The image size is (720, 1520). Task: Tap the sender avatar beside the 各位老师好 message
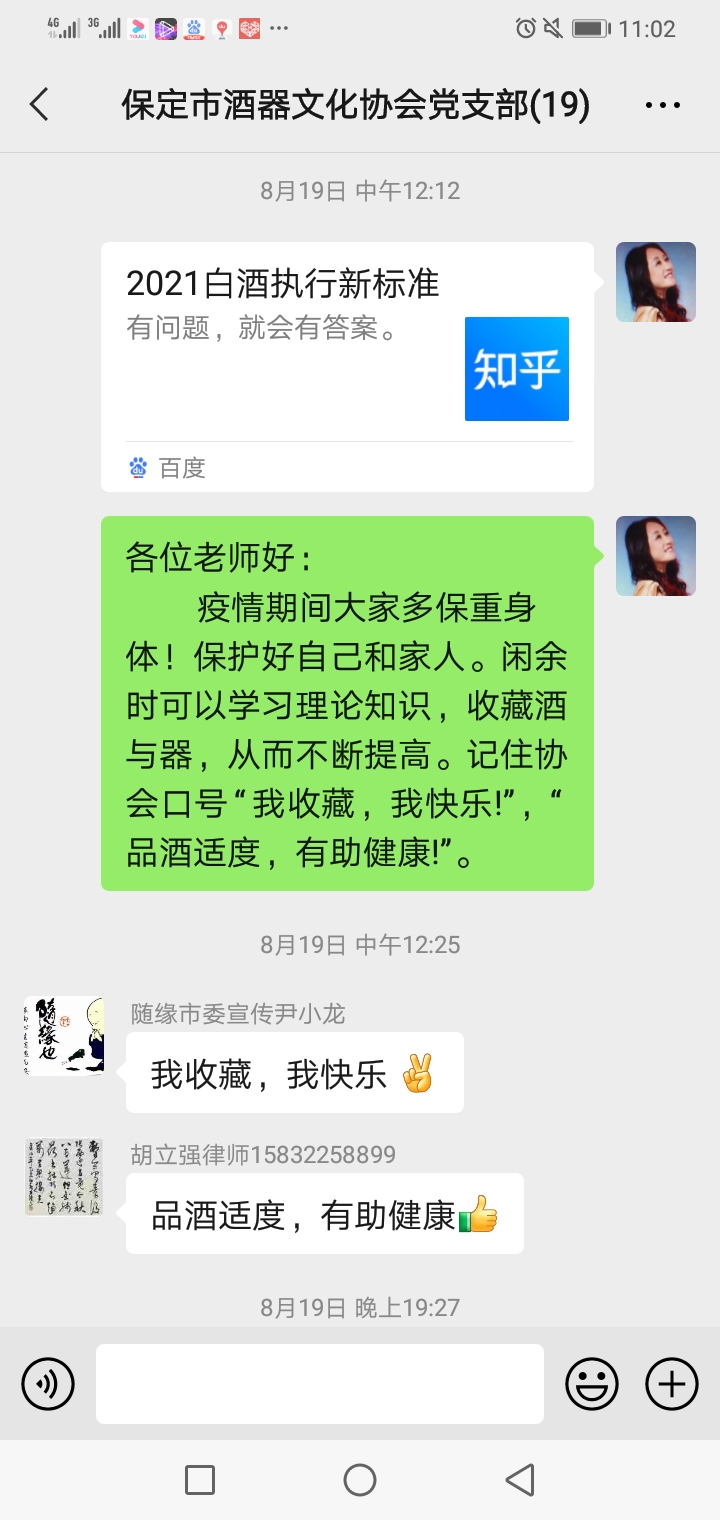click(x=655, y=556)
